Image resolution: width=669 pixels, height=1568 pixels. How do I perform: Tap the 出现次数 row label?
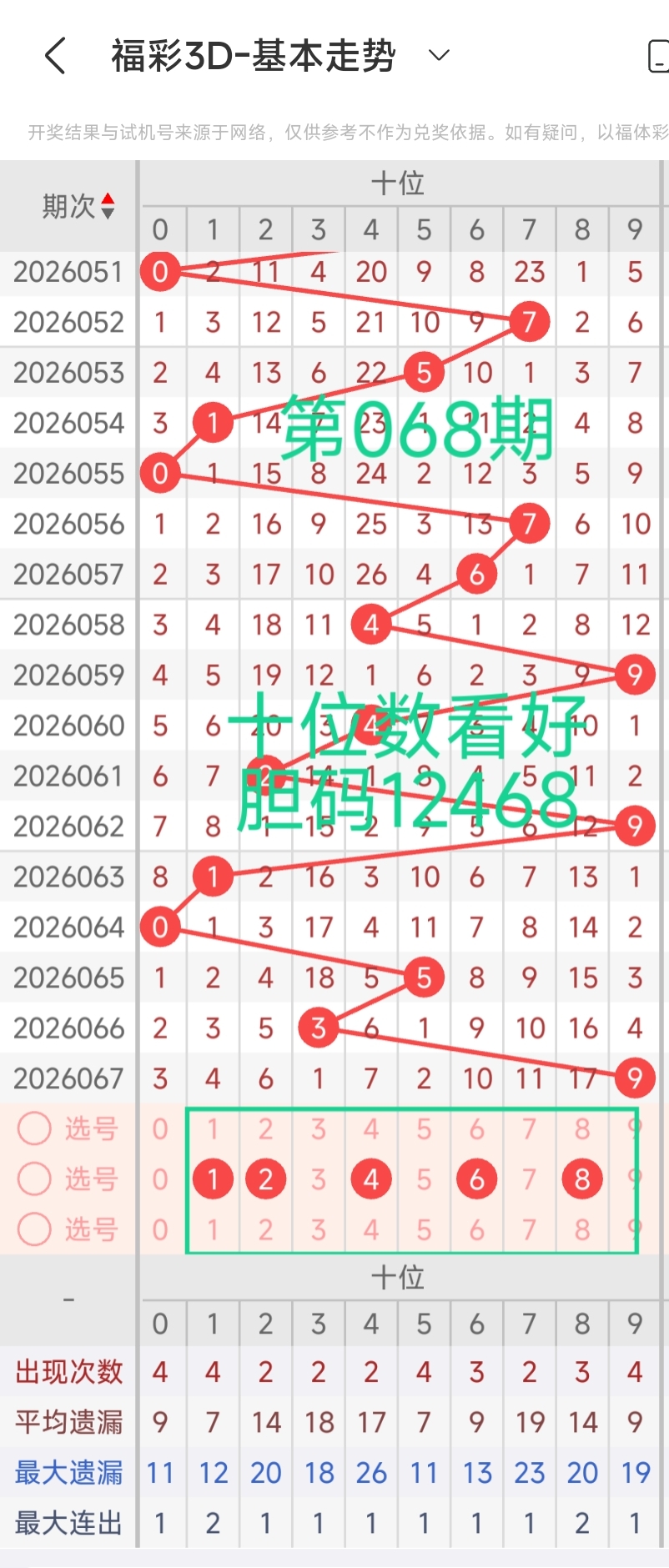point(67,1372)
